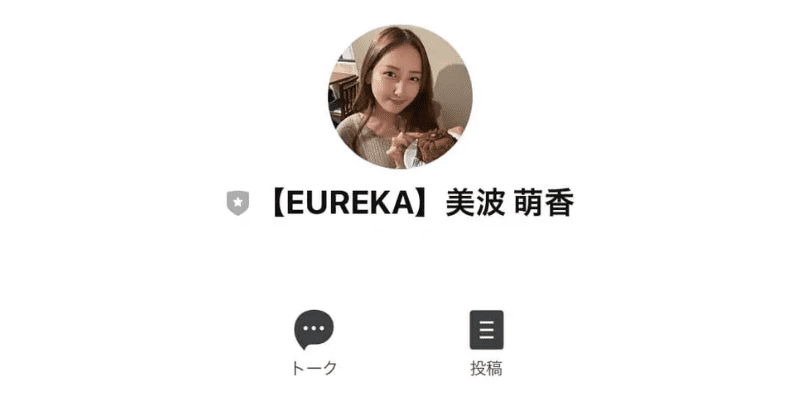This screenshot has height=420, width=800.
Task: Open talk with 【EUREKA】美波 萌香
Action: [x=314, y=332]
